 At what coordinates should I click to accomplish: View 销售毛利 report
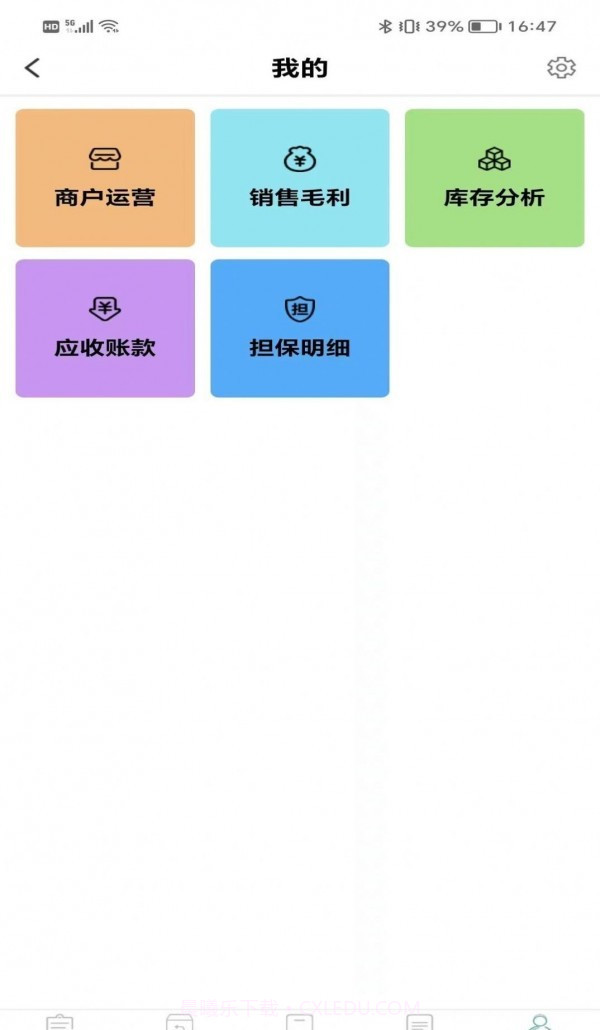(300, 178)
